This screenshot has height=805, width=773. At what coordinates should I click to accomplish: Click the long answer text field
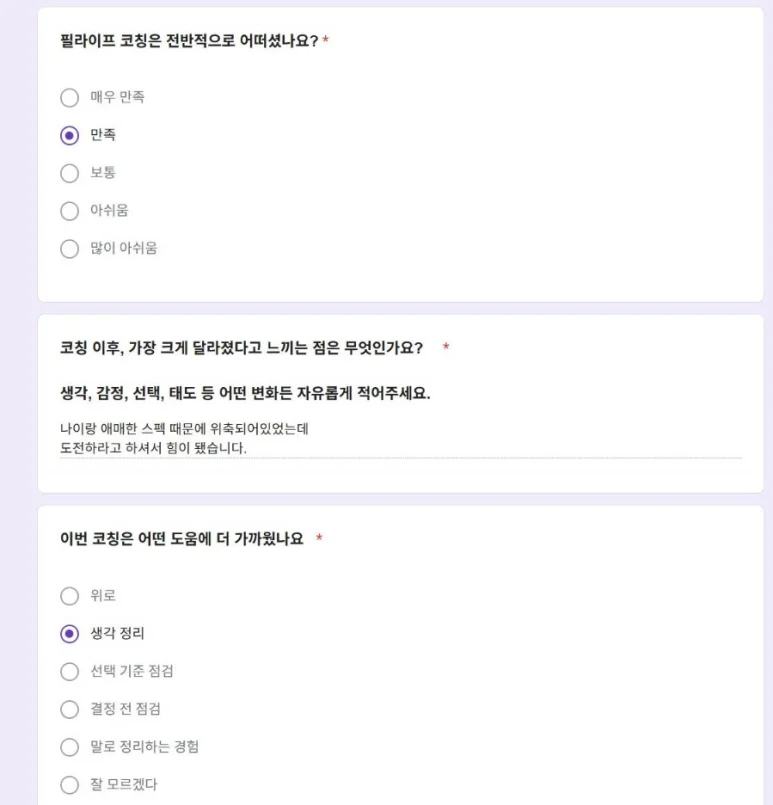pos(300,445)
